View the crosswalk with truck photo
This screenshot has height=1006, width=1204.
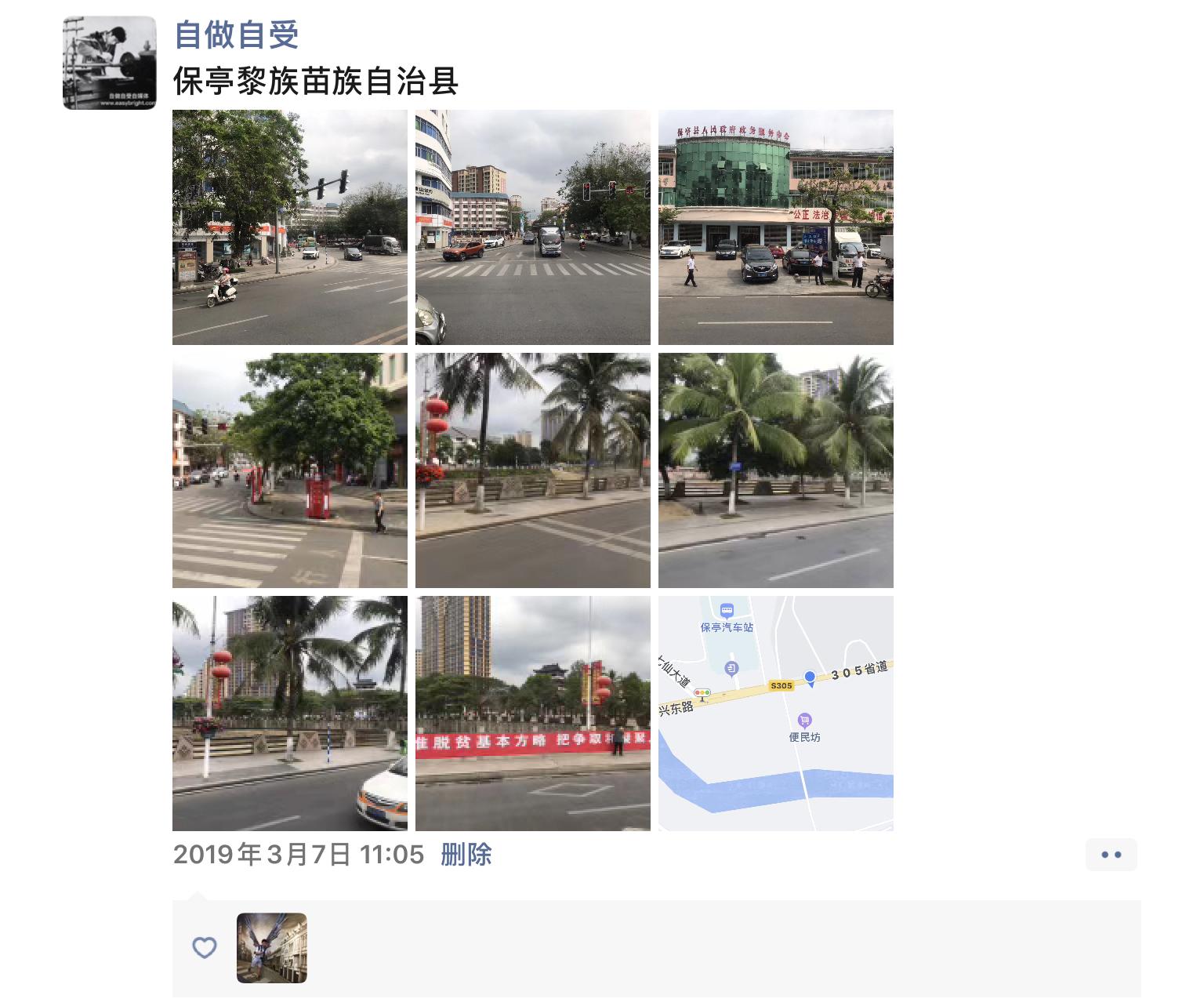click(x=532, y=227)
